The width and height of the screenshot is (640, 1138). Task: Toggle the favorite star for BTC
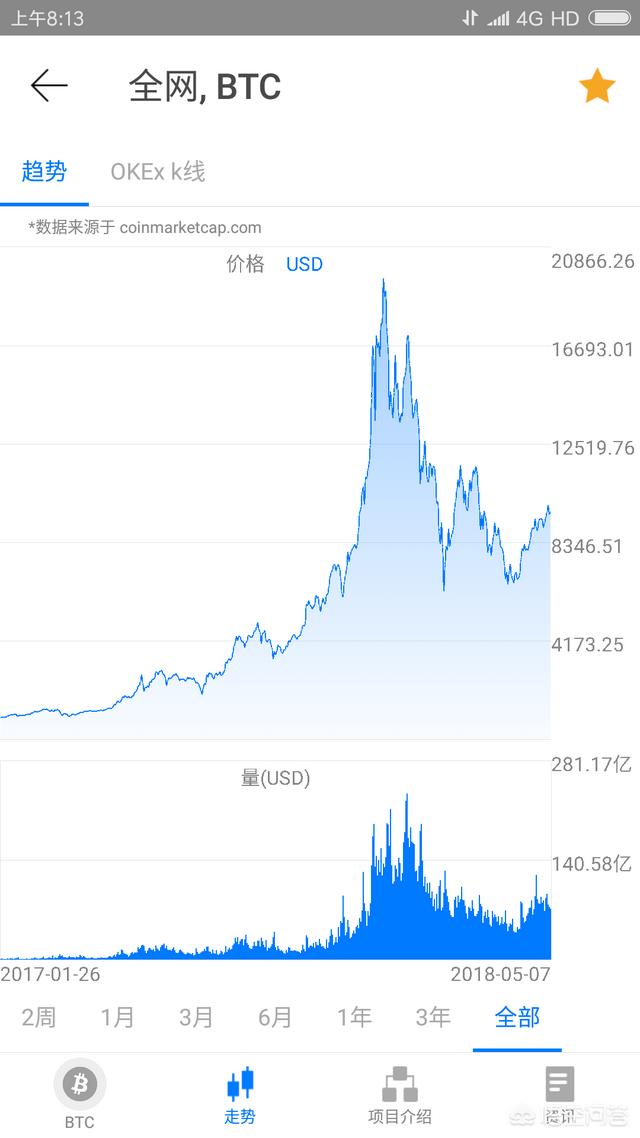point(597,87)
